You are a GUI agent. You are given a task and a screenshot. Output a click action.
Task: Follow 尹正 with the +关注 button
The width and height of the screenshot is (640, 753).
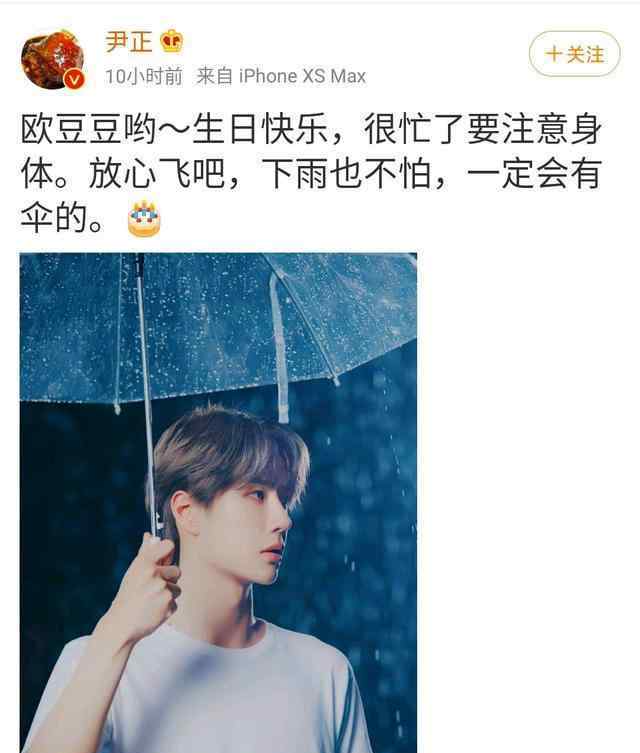coord(574,54)
